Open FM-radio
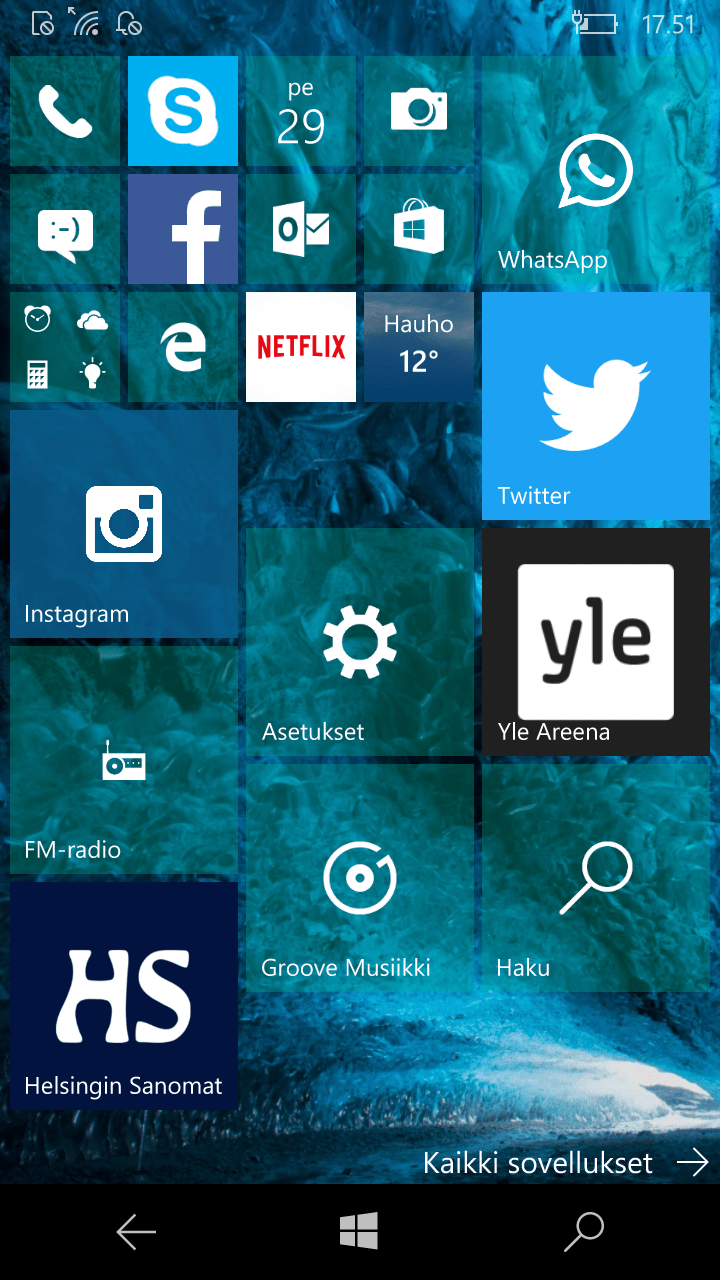Image resolution: width=720 pixels, height=1280 pixels. pos(124,760)
